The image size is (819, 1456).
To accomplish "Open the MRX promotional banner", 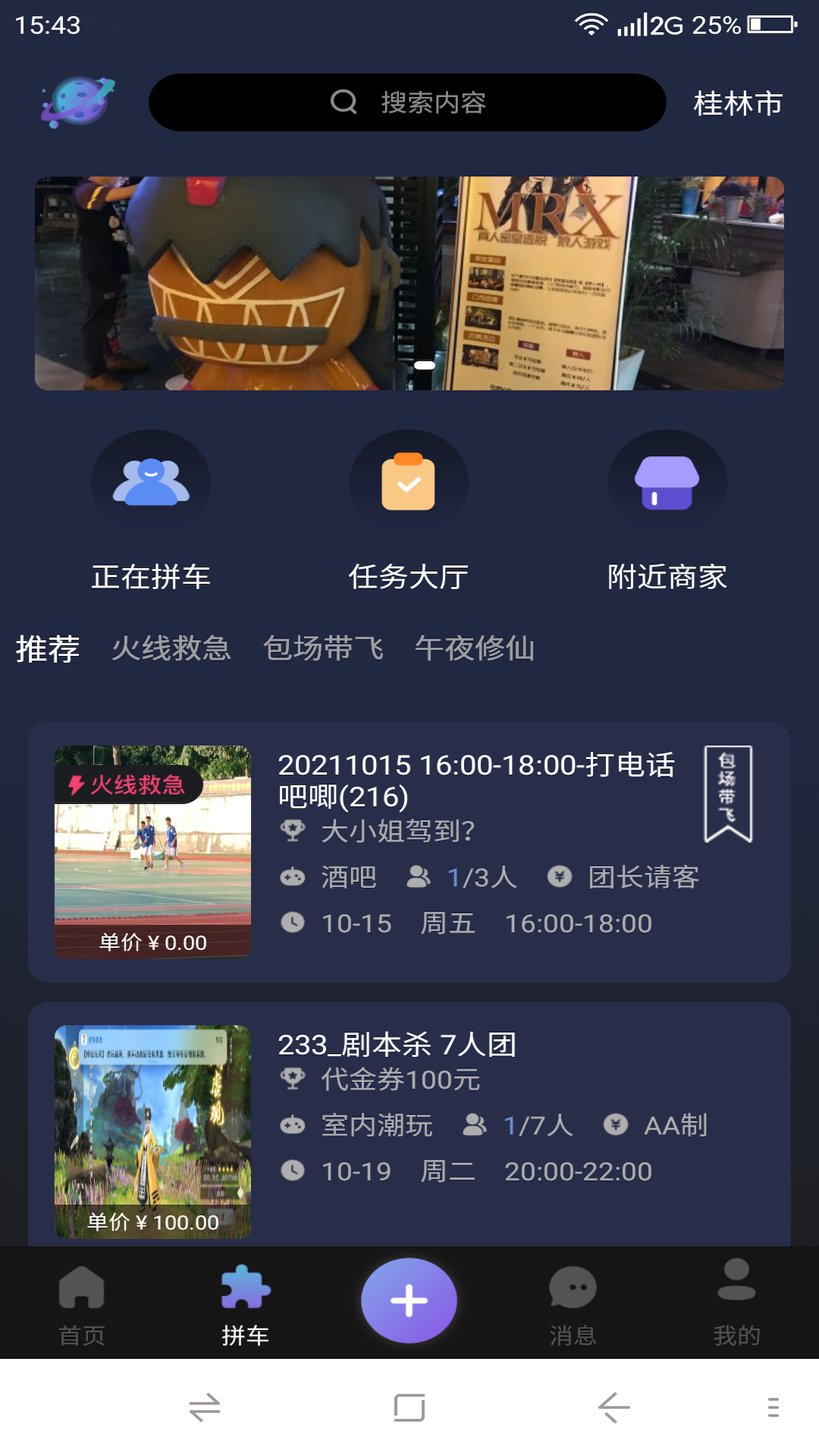I will [x=409, y=284].
